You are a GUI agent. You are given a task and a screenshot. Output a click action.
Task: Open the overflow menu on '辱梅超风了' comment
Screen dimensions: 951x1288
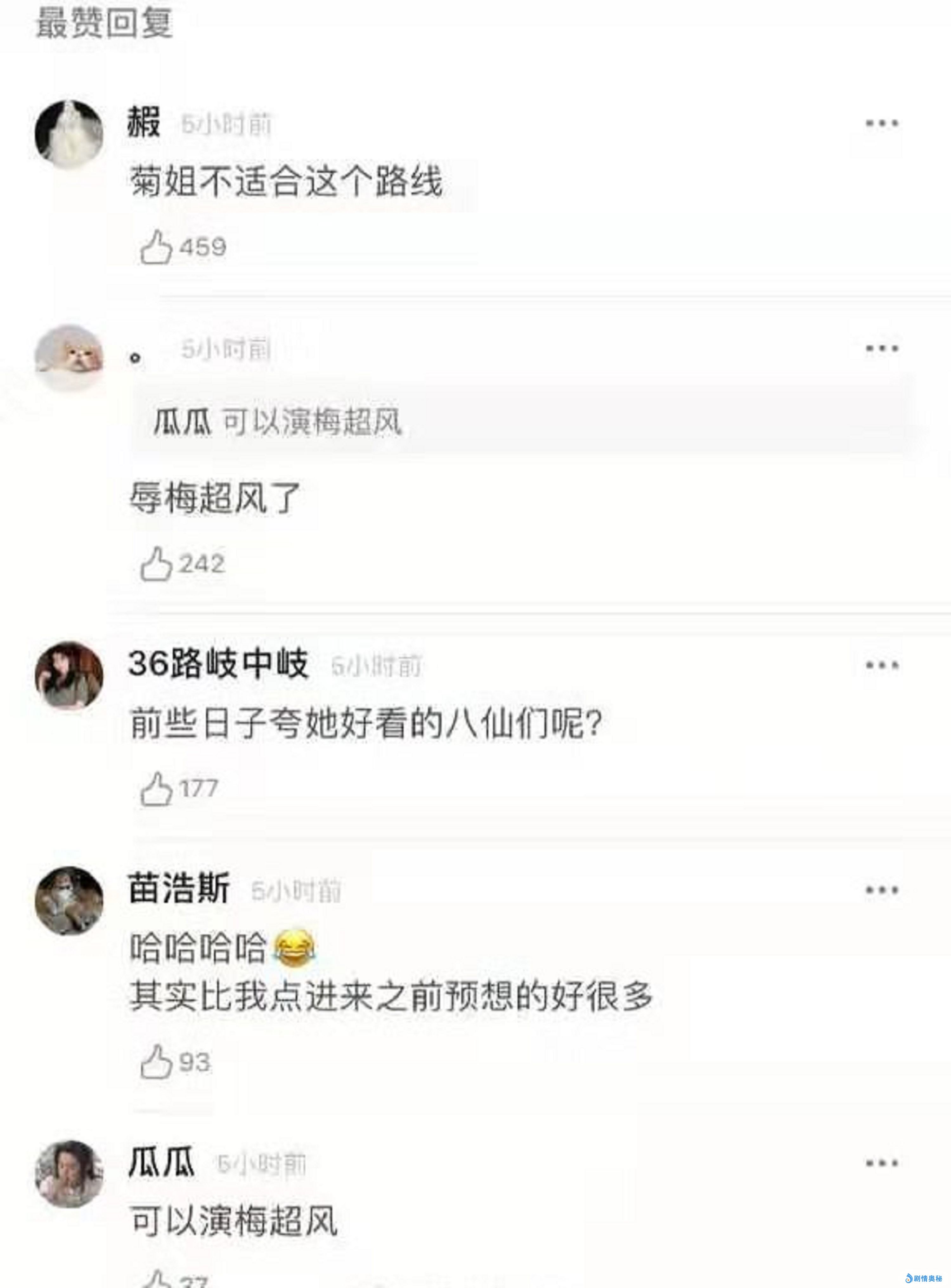pyautogui.click(x=881, y=348)
